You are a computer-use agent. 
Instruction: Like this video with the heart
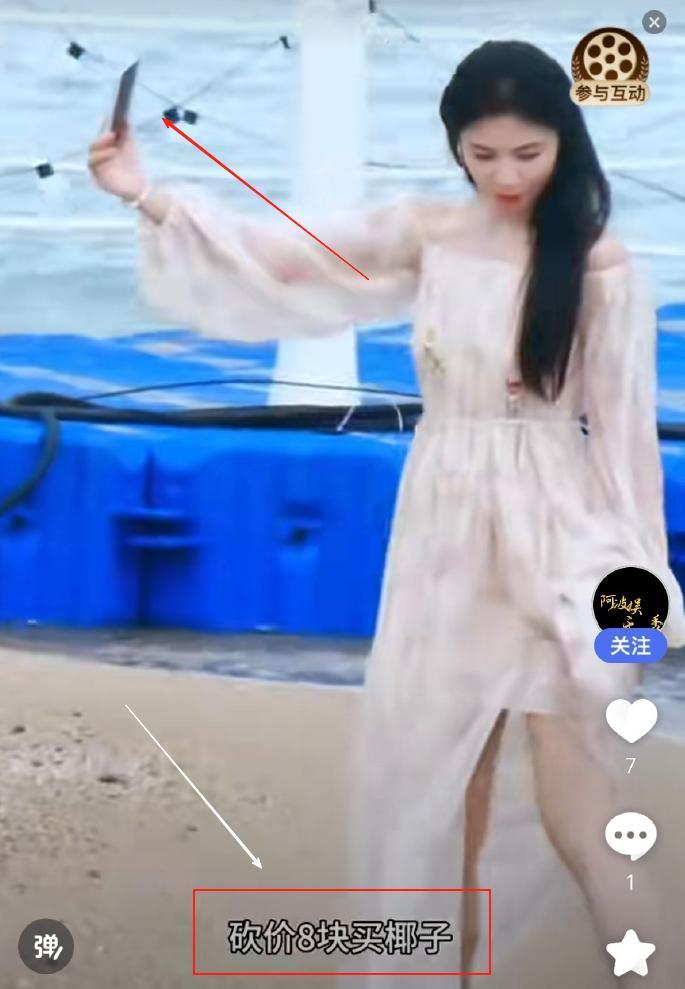(x=631, y=721)
